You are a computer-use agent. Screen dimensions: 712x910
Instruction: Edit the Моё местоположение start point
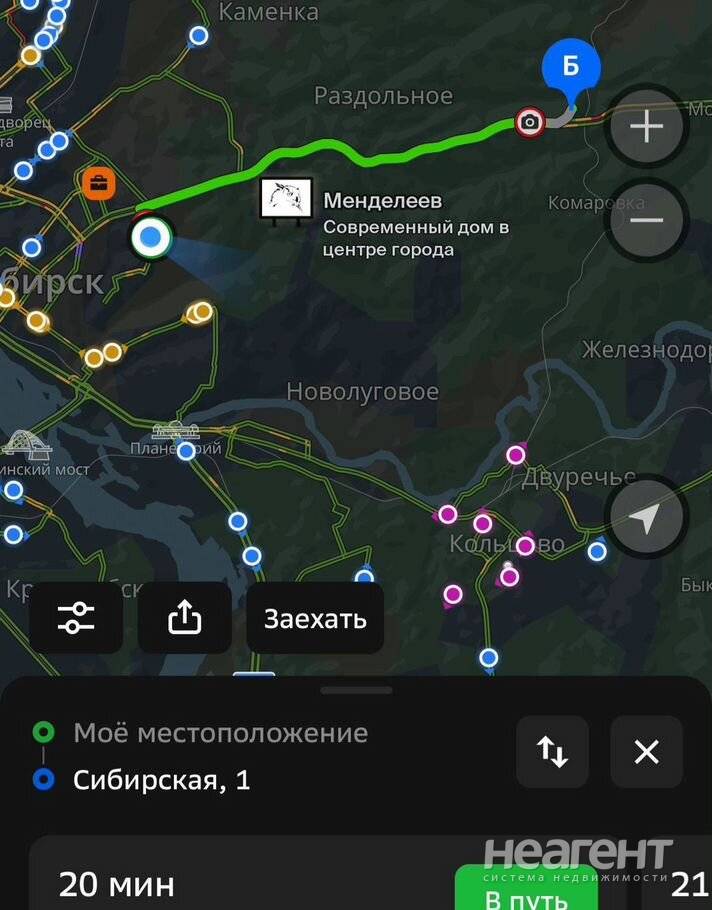click(x=221, y=733)
